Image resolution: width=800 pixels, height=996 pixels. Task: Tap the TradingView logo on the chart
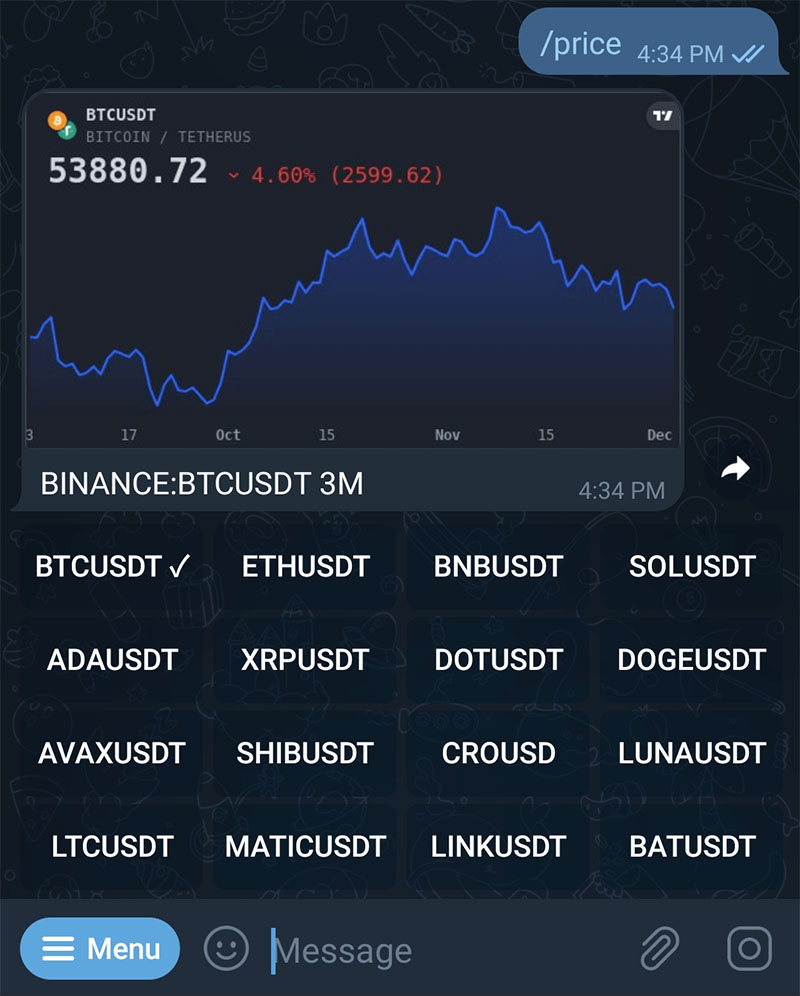pyautogui.click(x=661, y=116)
